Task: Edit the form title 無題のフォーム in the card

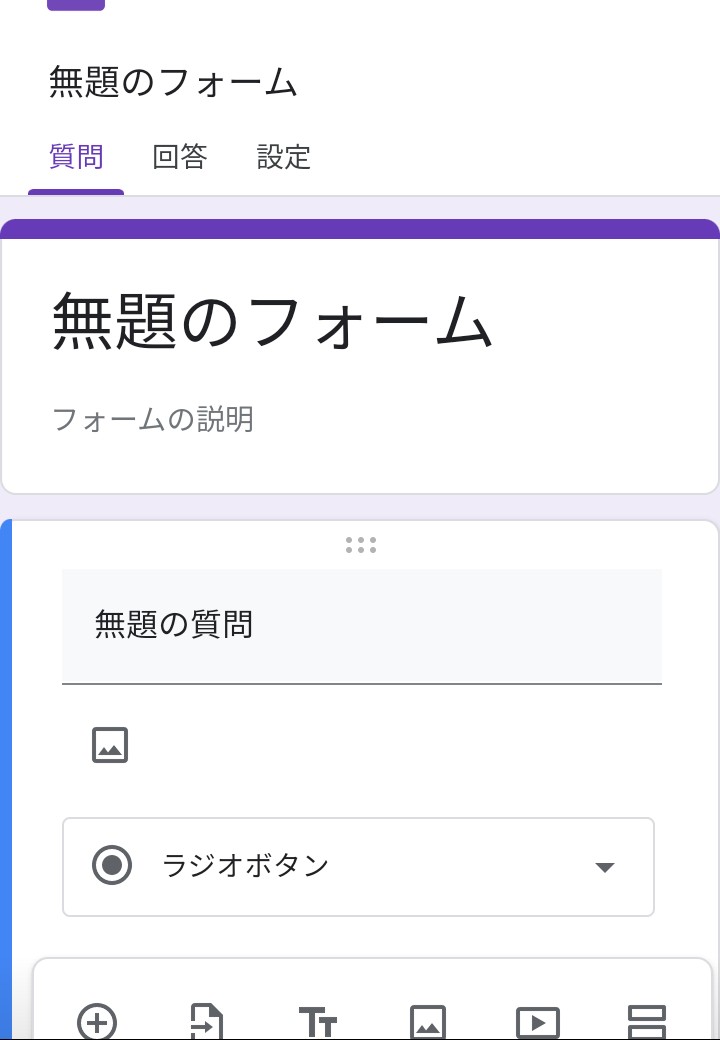Action: click(272, 322)
